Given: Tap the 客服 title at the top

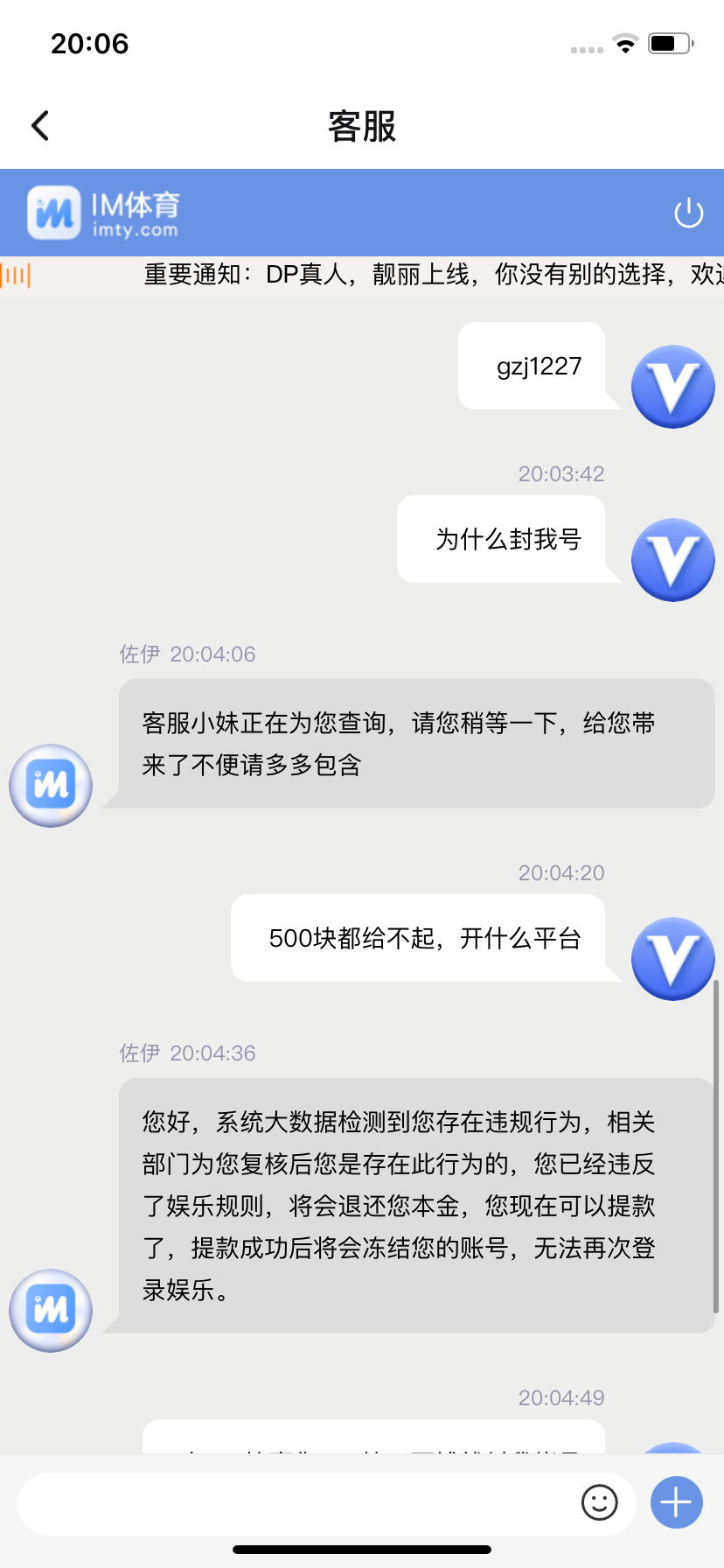Looking at the screenshot, I should (362, 125).
